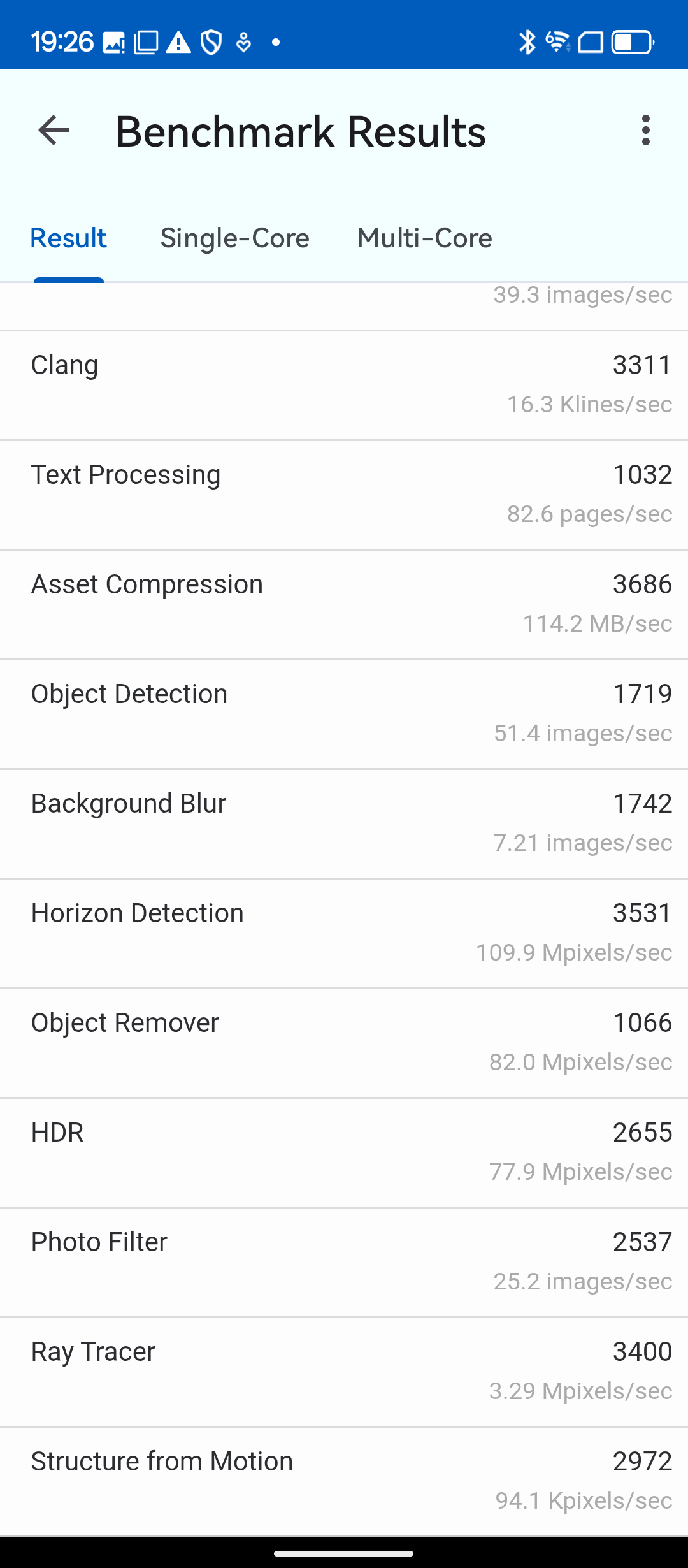This screenshot has height=1568, width=688.
Task: Go back using the arrow icon
Action: (54, 131)
